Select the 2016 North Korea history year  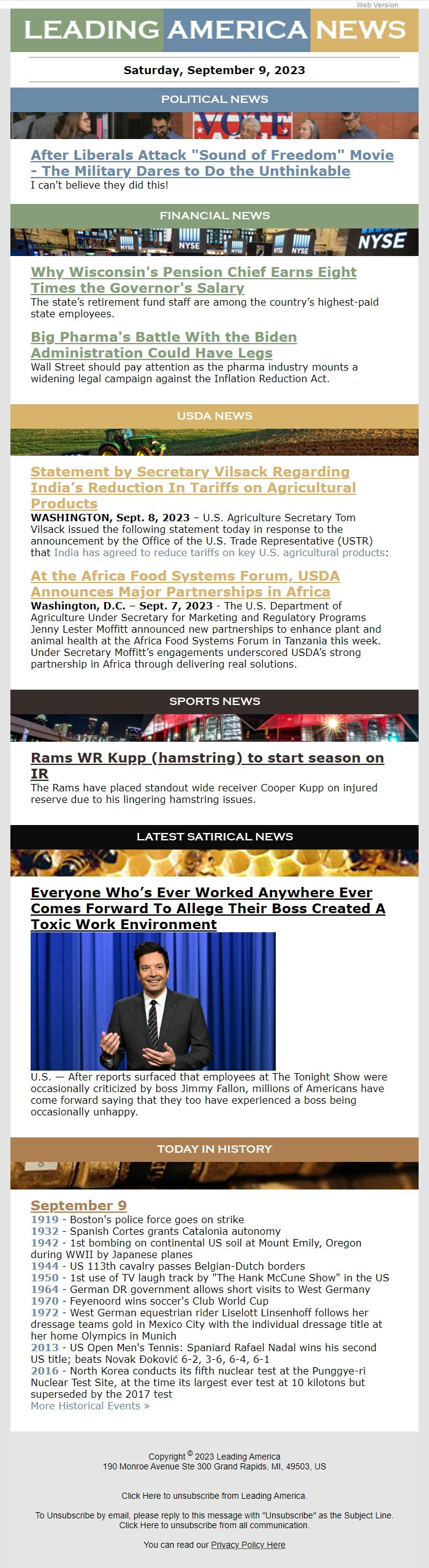coord(45,1371)
